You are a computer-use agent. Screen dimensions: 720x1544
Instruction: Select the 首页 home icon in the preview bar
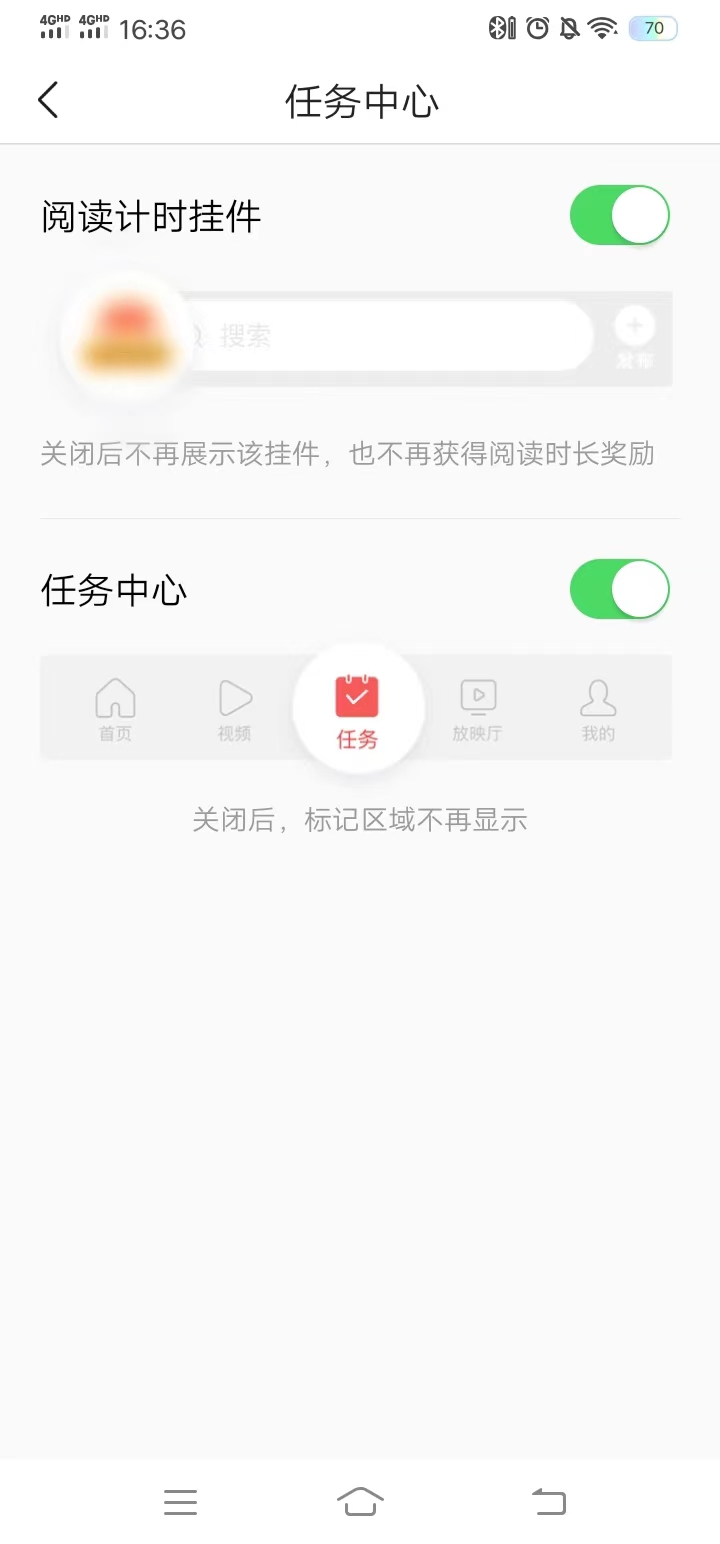tap(115, 697)
